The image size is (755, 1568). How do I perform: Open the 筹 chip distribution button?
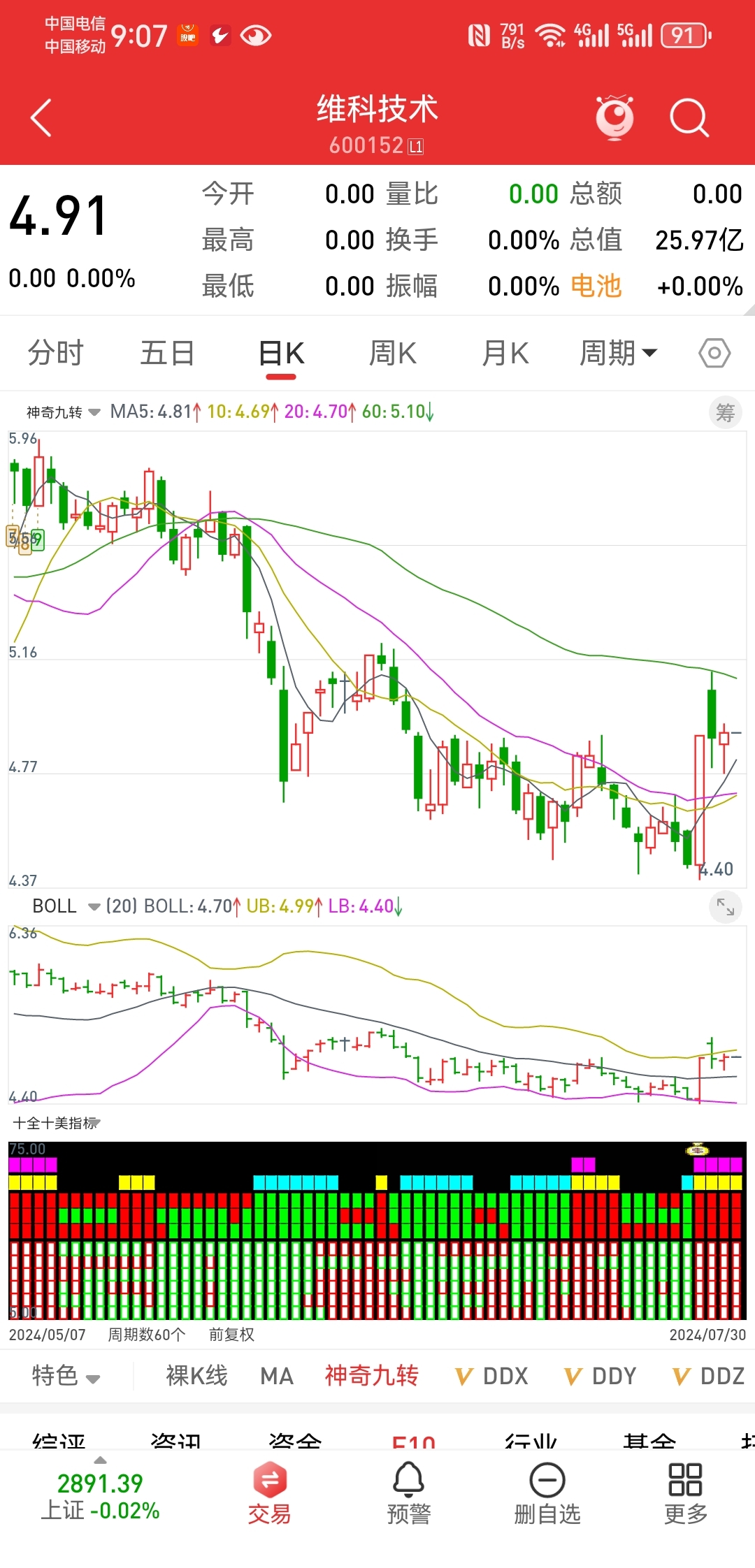725,413
